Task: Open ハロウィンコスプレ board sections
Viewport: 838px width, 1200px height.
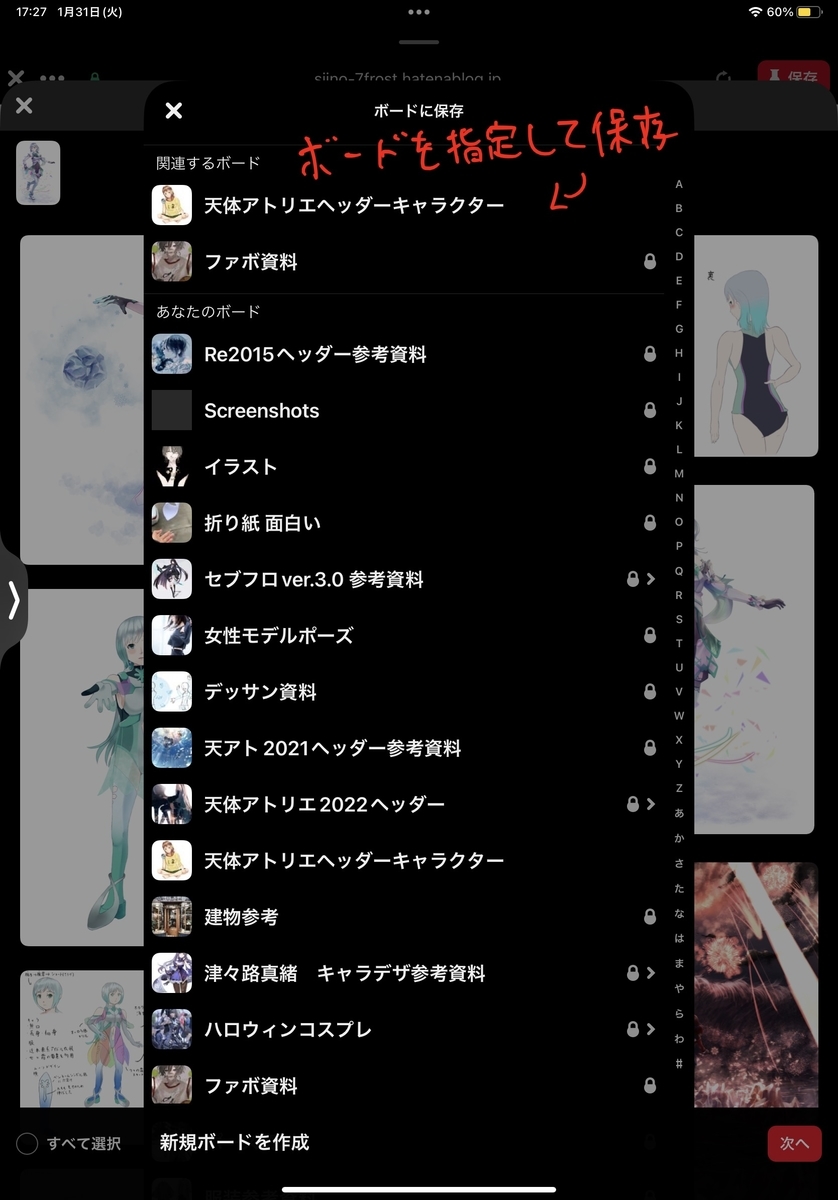Action: (x=652, y=1029)
